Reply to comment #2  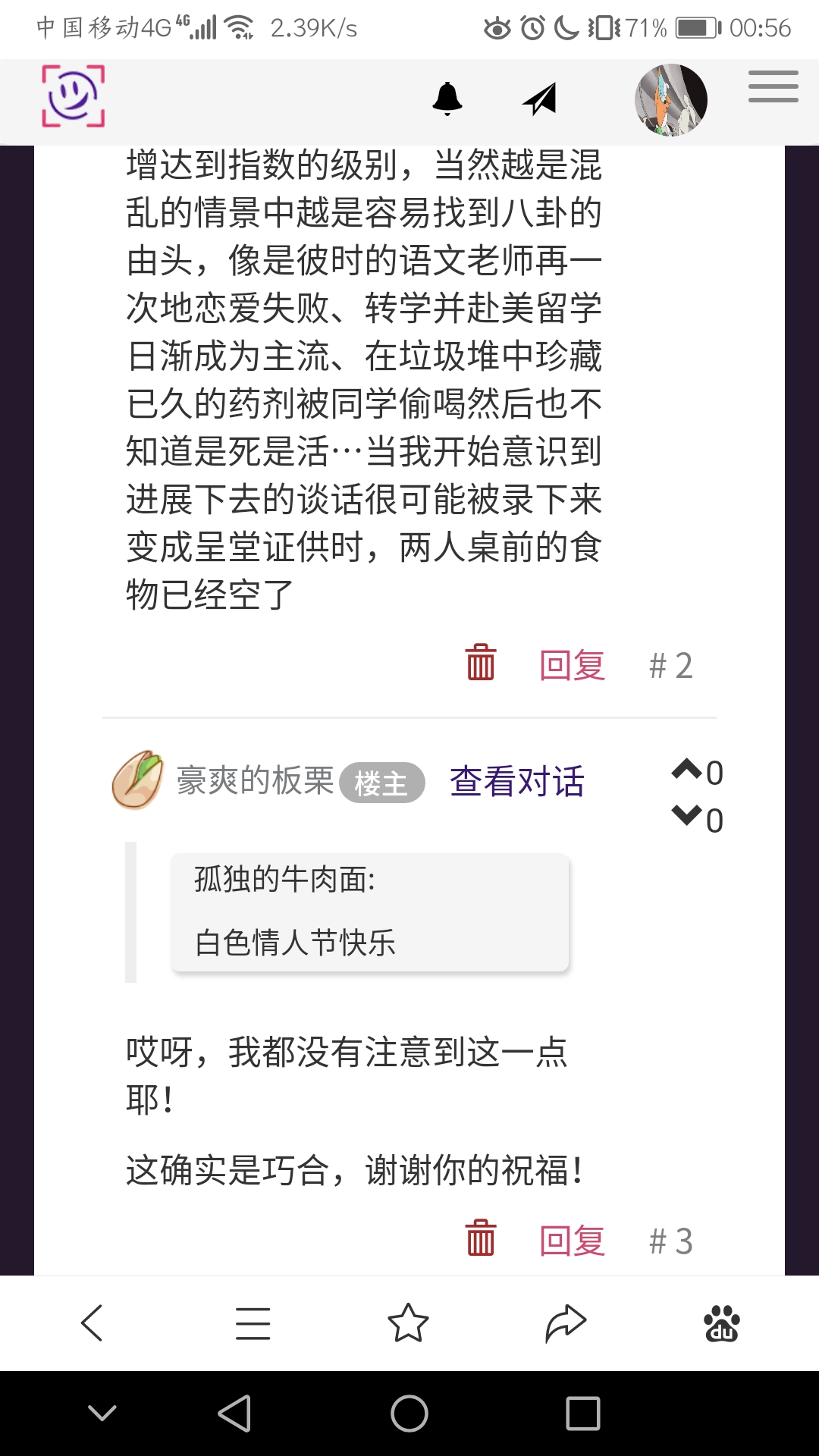click(572, 666)
